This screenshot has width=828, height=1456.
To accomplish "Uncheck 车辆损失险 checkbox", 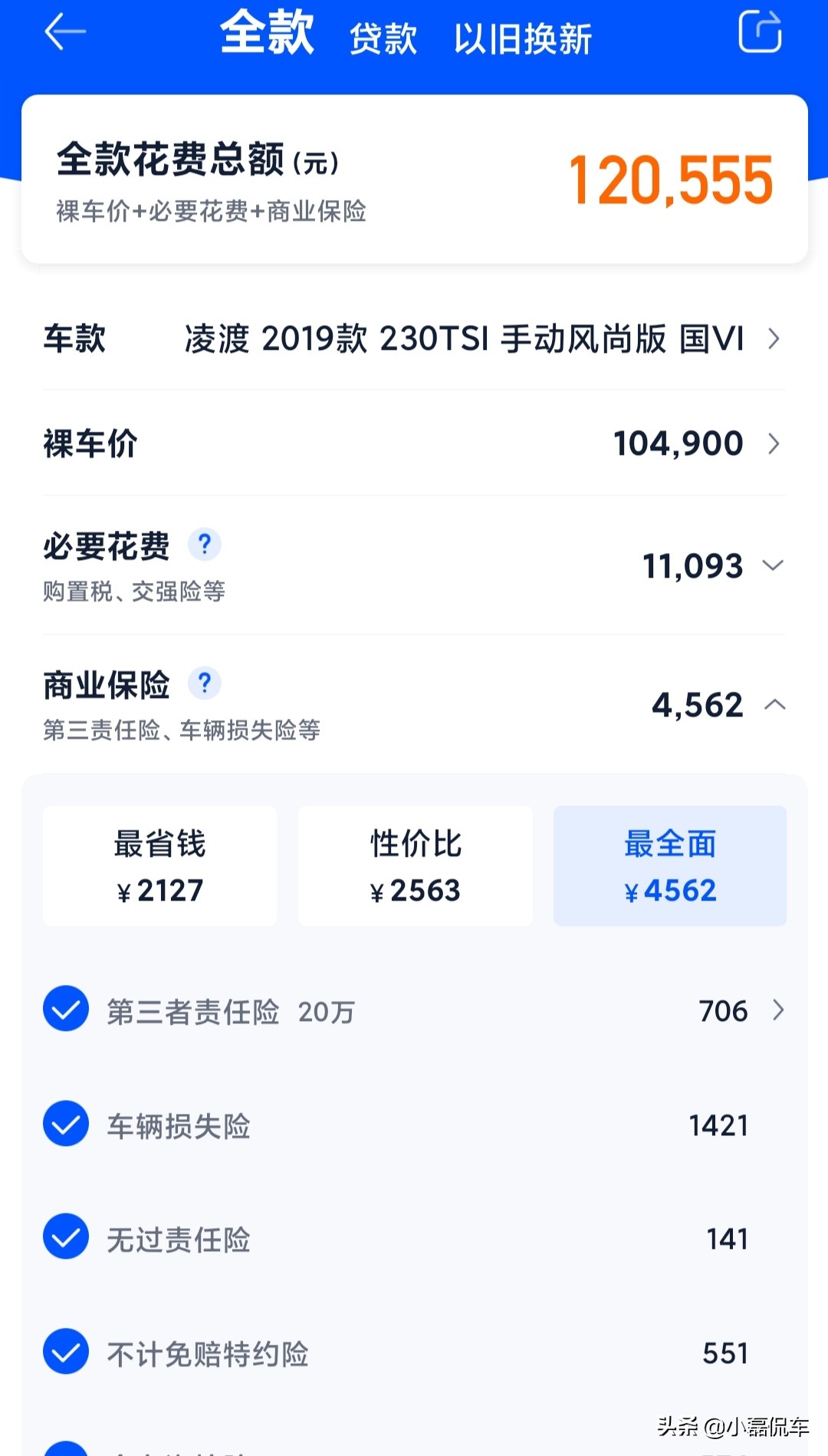I will [x=66, y=1124].
